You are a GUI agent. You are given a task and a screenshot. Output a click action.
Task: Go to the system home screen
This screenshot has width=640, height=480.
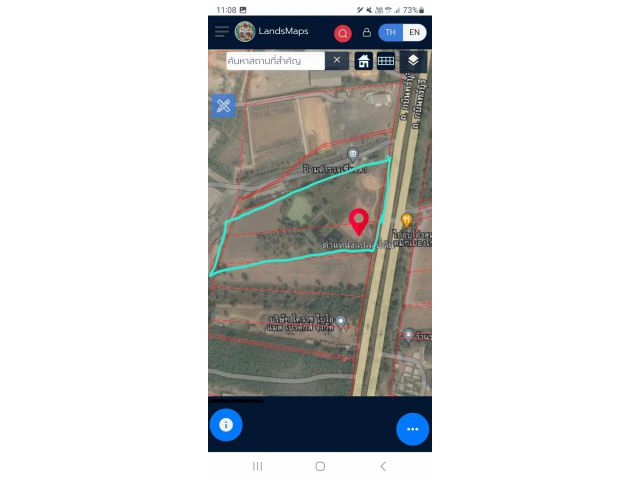click(320, 466)
